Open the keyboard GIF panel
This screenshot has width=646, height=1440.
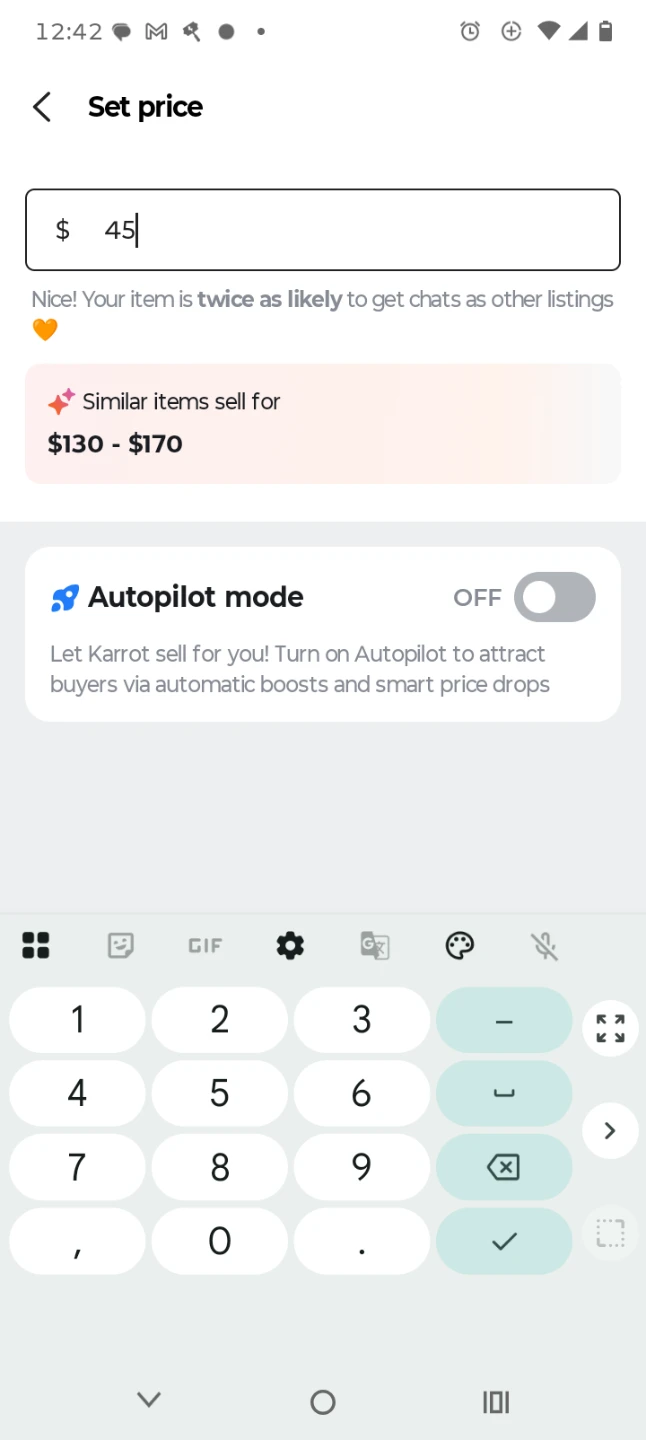pos(205,945)
